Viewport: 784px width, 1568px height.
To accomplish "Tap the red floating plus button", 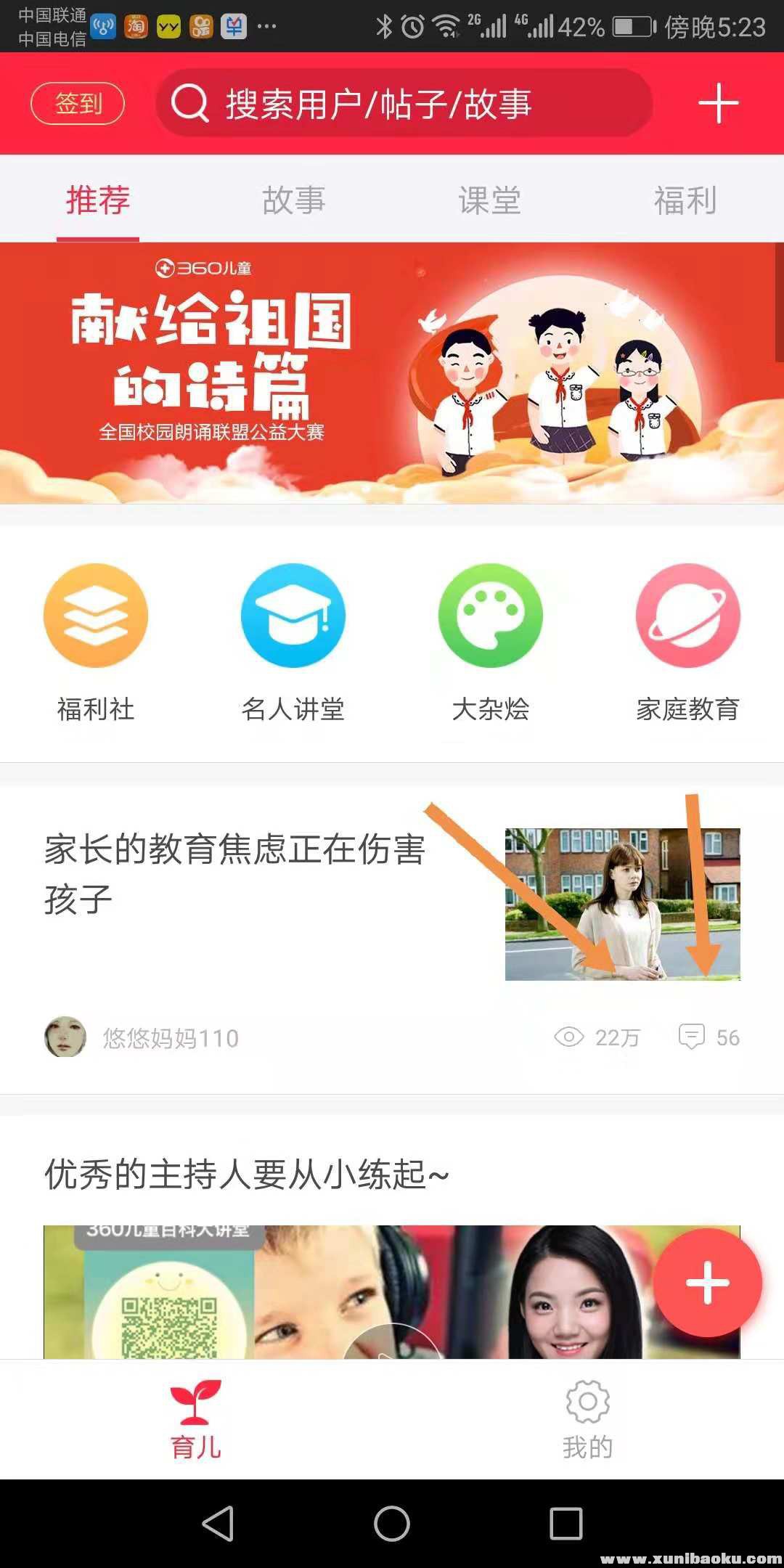I will coord(707,1283).
